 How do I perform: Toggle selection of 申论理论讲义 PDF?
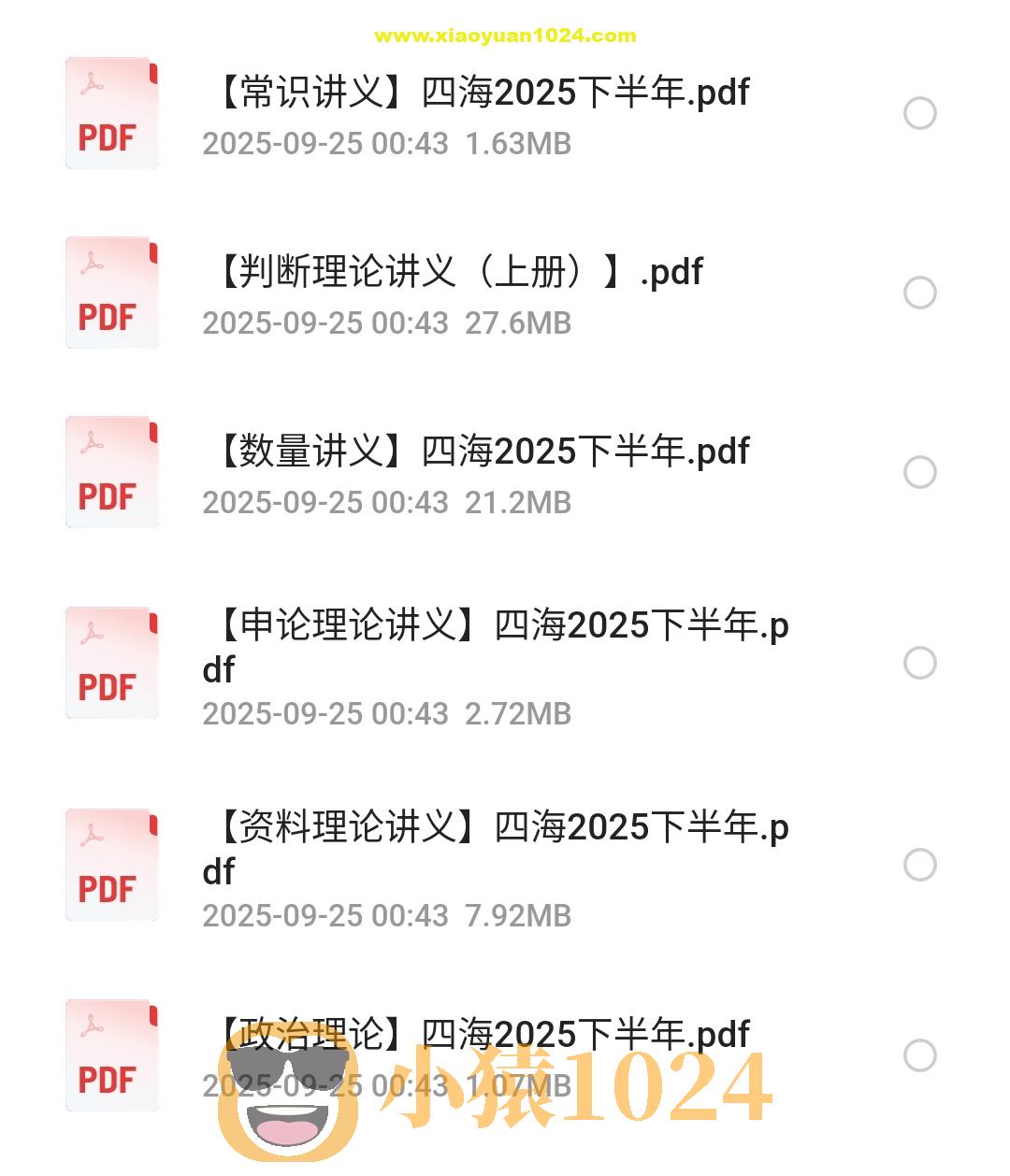[922, 663]
